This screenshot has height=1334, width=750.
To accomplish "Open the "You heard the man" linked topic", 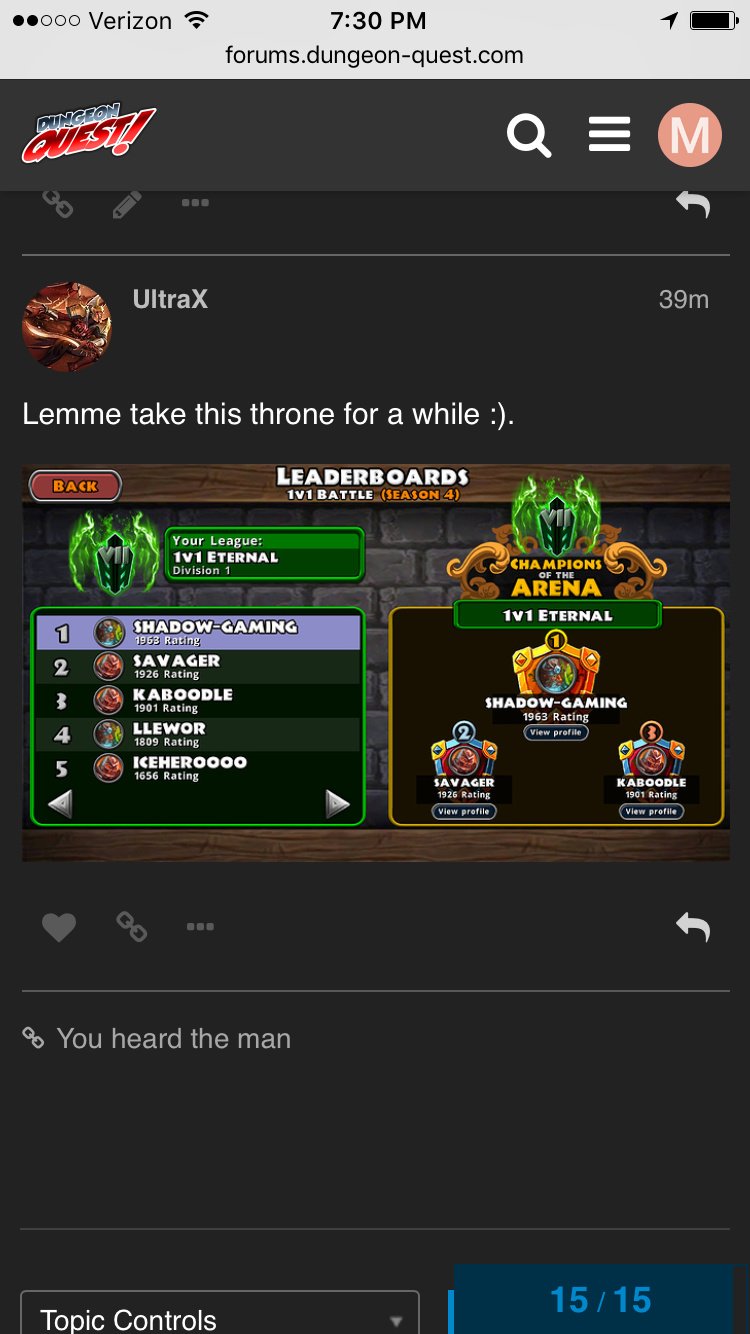I will pyautogui.click(x=174, y=1039).
